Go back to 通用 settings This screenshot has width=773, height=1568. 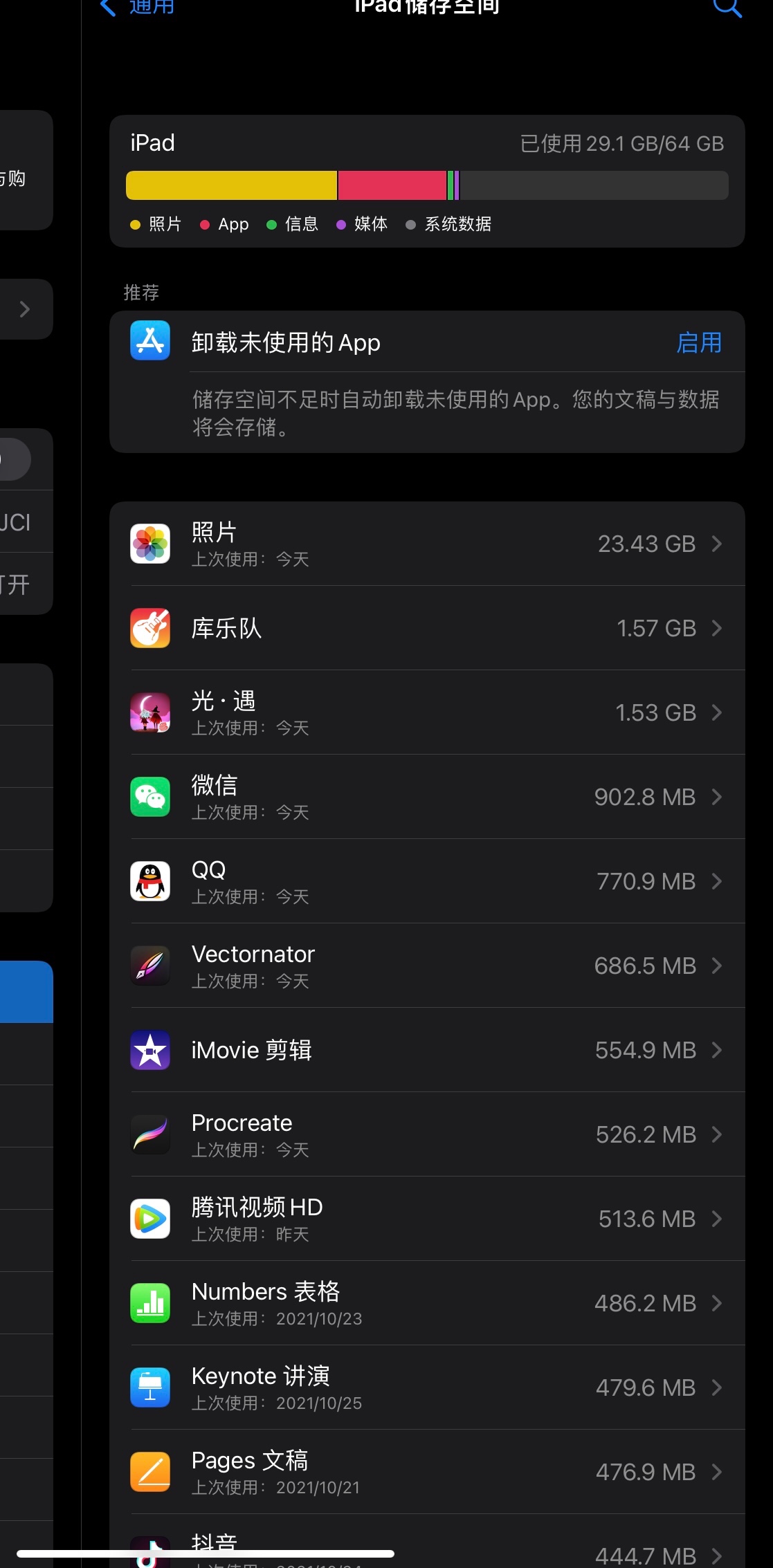(x=137, y=7)
